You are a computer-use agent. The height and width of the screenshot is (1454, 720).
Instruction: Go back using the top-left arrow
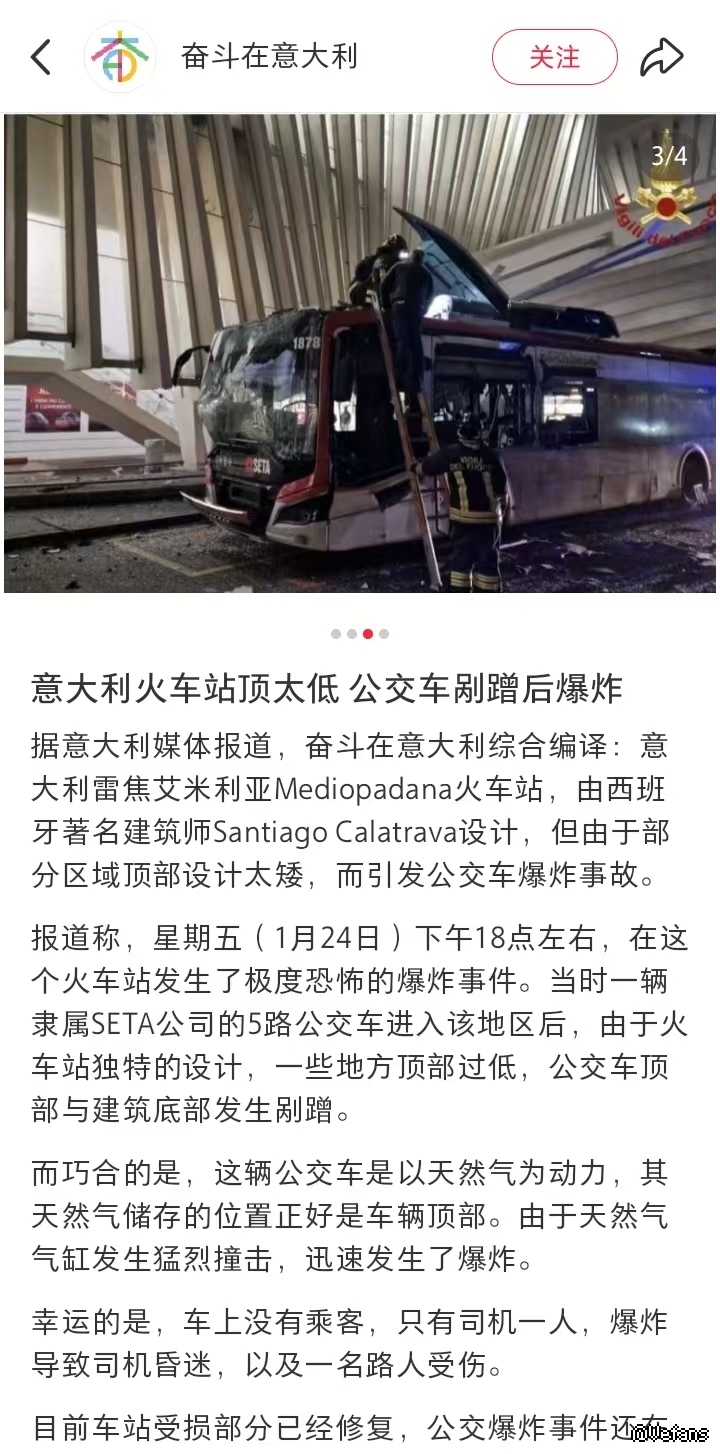pos(41,57)
